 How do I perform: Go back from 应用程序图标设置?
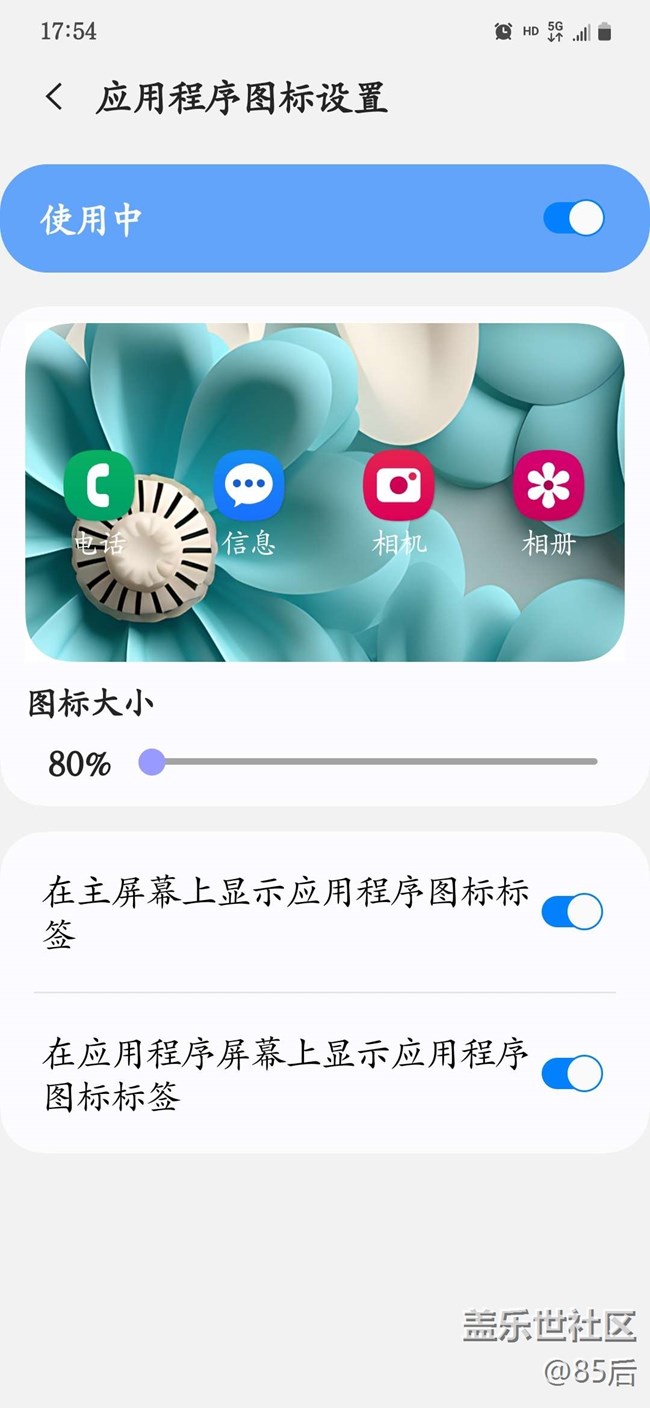coord(54,97)
